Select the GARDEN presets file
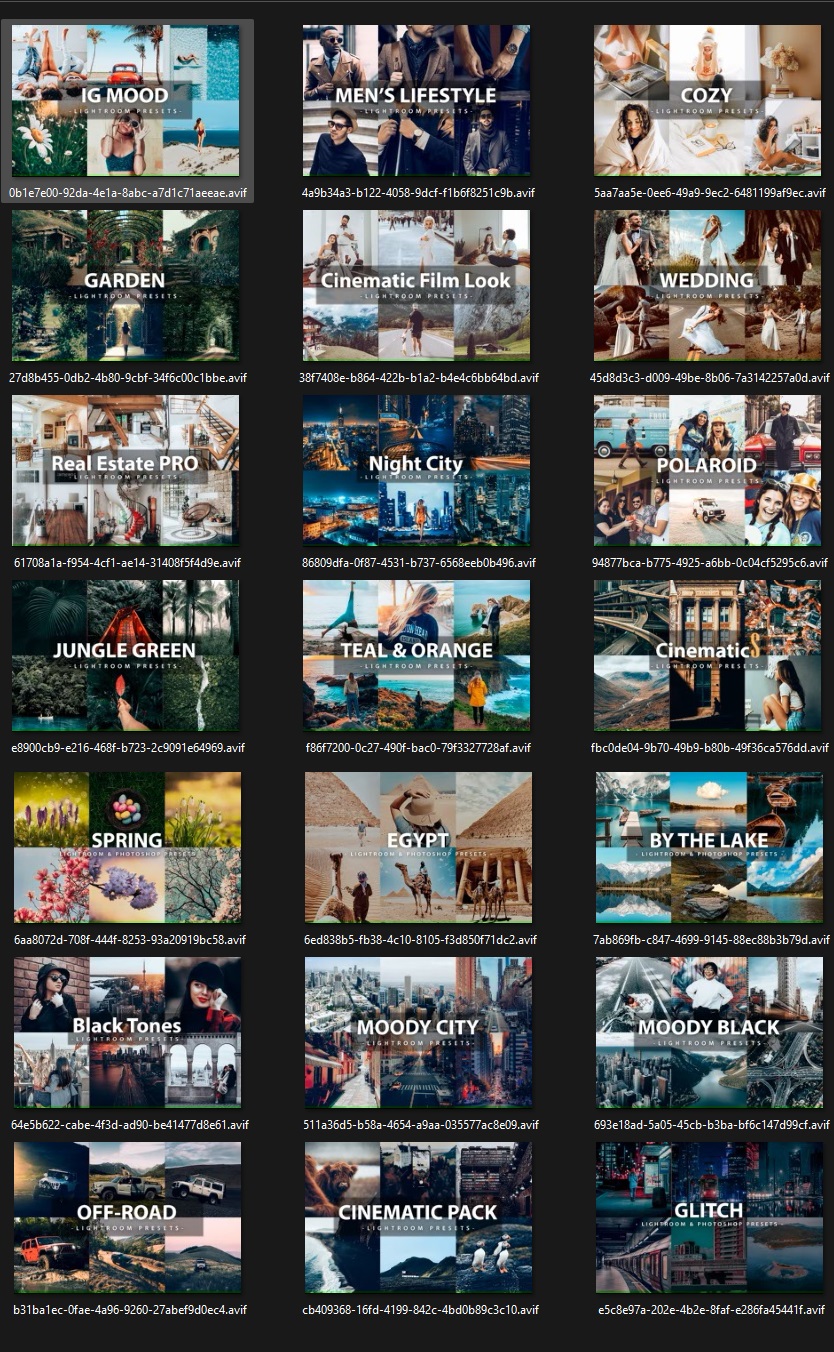834x1352 pixels. [x=125, y=286]
